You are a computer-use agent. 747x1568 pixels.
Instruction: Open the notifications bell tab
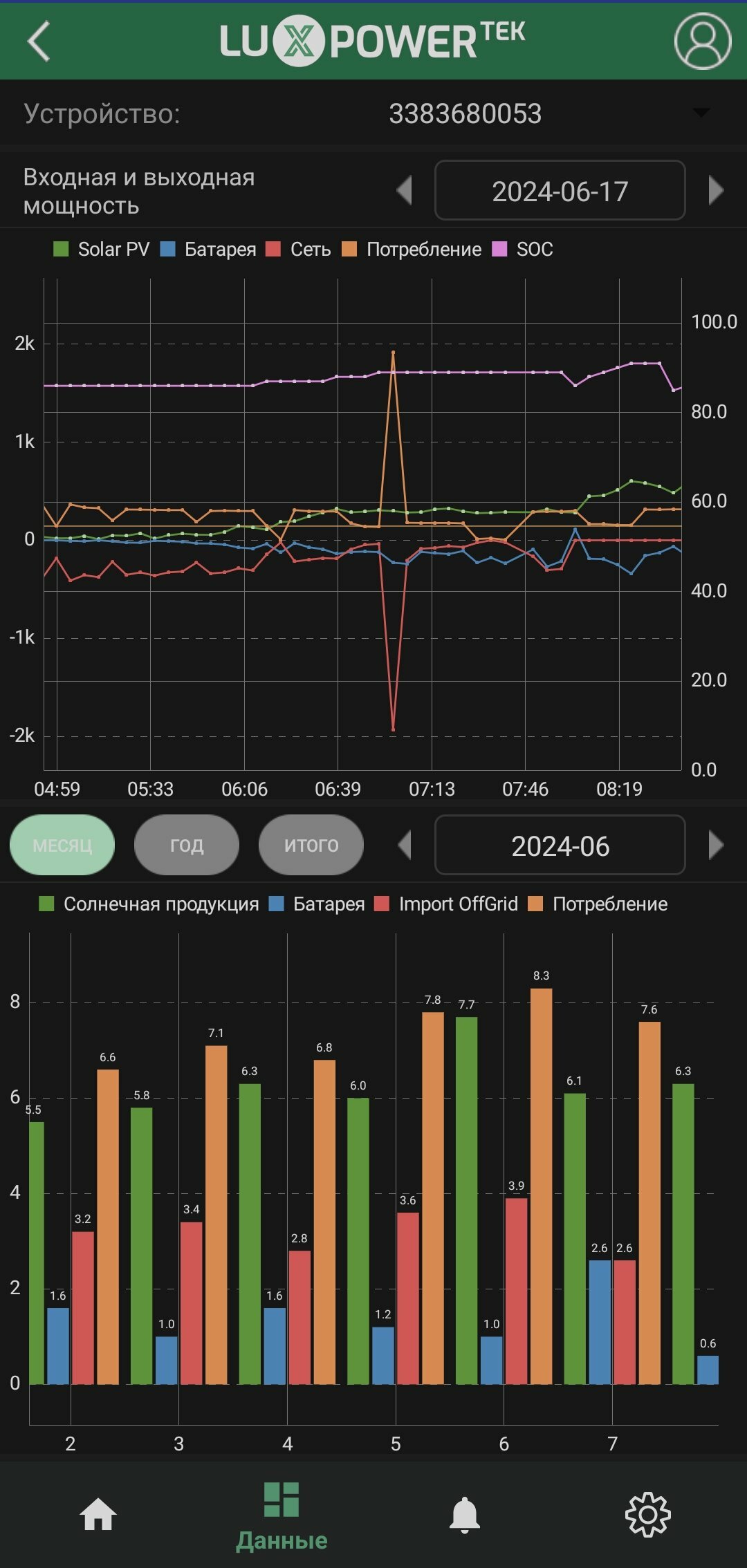(x=465, y=1515)
